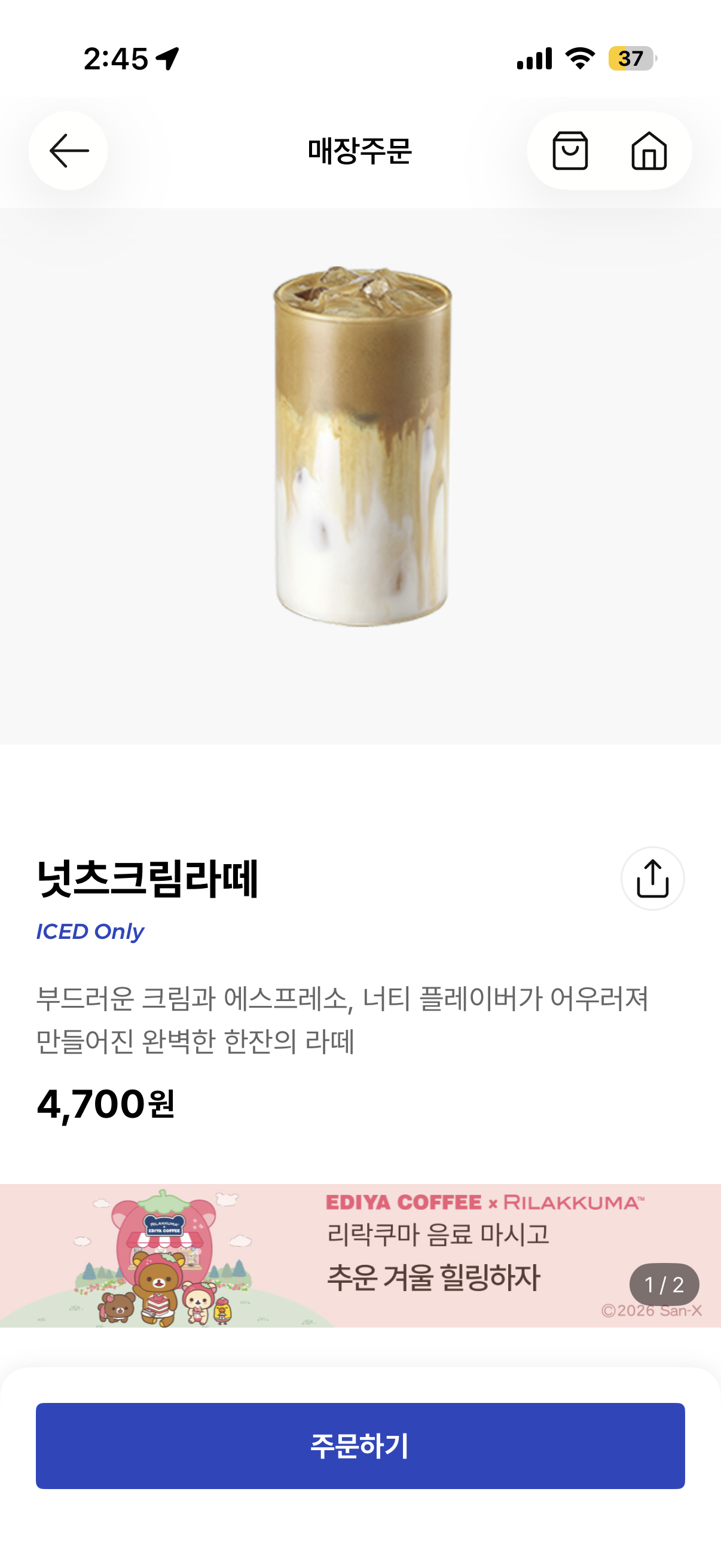Image resolution: width=721 pixels, height=1568 pixels.
Task: Open the Ediya x Rilakkuma promotion banner
Action: coord(360,1255)
